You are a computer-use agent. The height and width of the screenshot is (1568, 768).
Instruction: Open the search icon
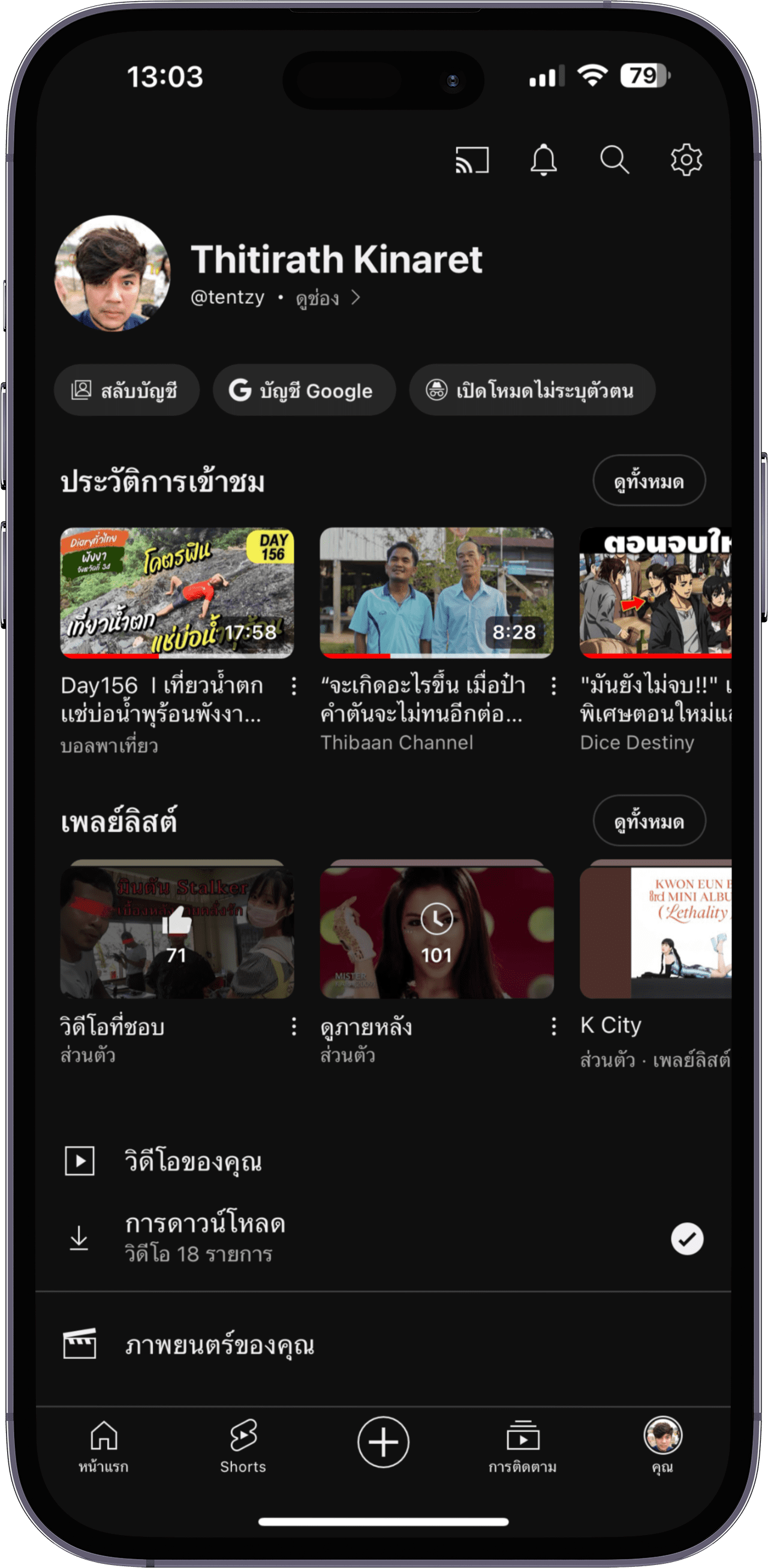coord(615,160)
